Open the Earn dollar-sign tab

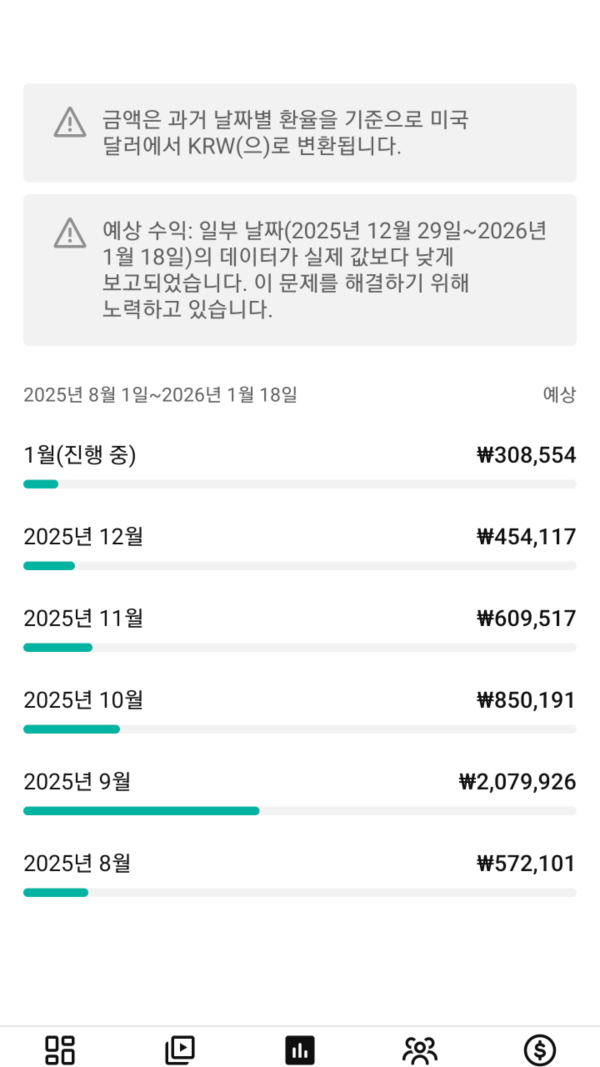pyautogui.click(x=540, y=1049)
